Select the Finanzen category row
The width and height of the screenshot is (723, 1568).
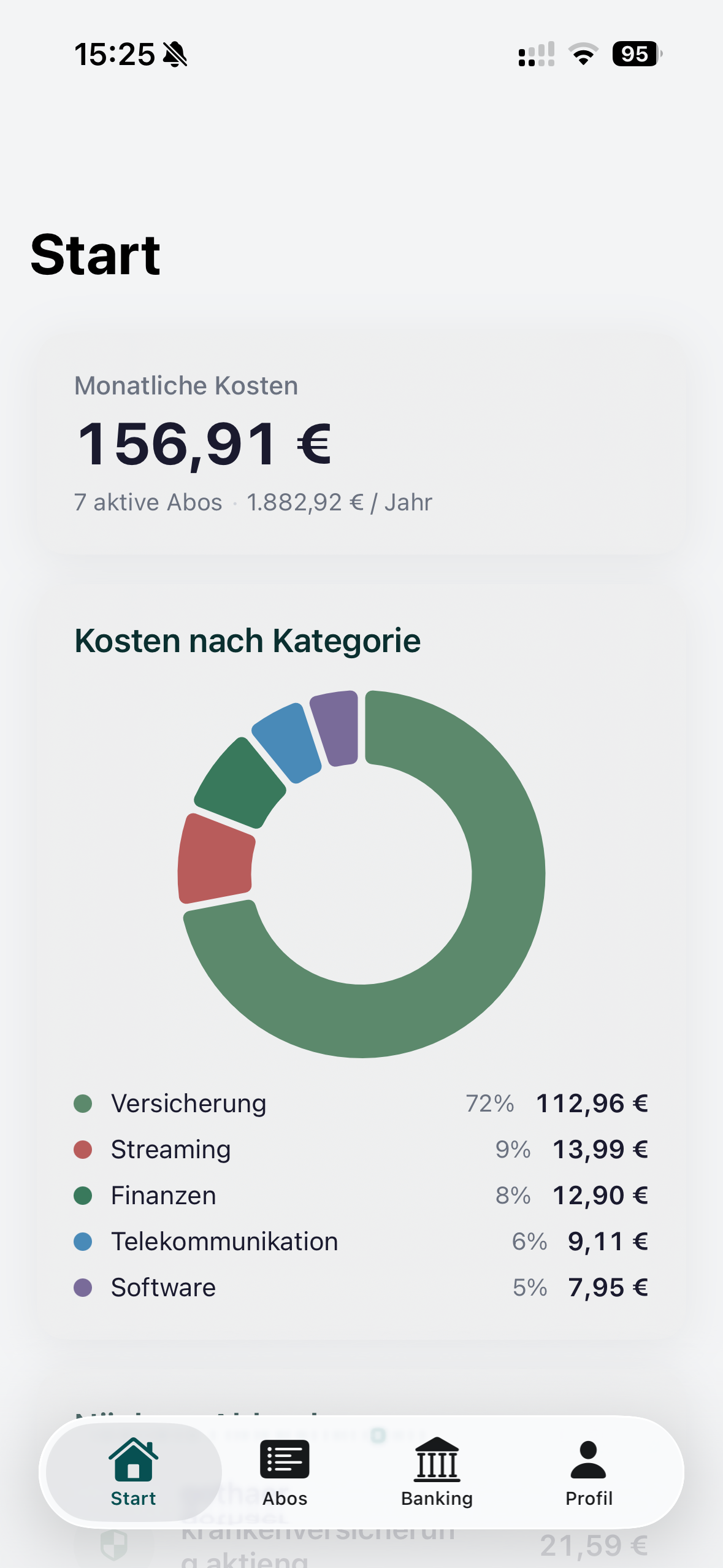click(362, 1194)
